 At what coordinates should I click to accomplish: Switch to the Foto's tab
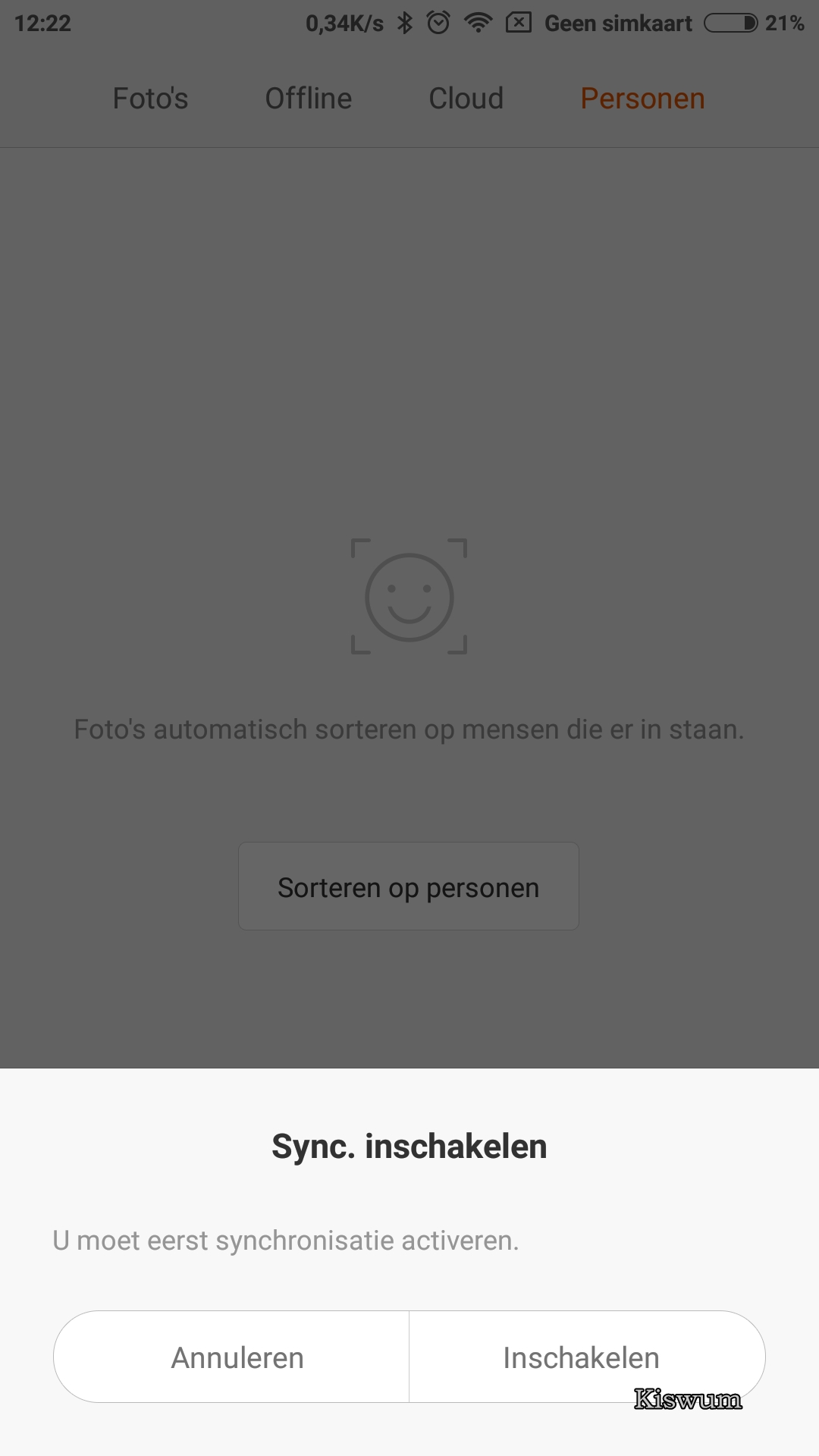click(x=150, y=99)
